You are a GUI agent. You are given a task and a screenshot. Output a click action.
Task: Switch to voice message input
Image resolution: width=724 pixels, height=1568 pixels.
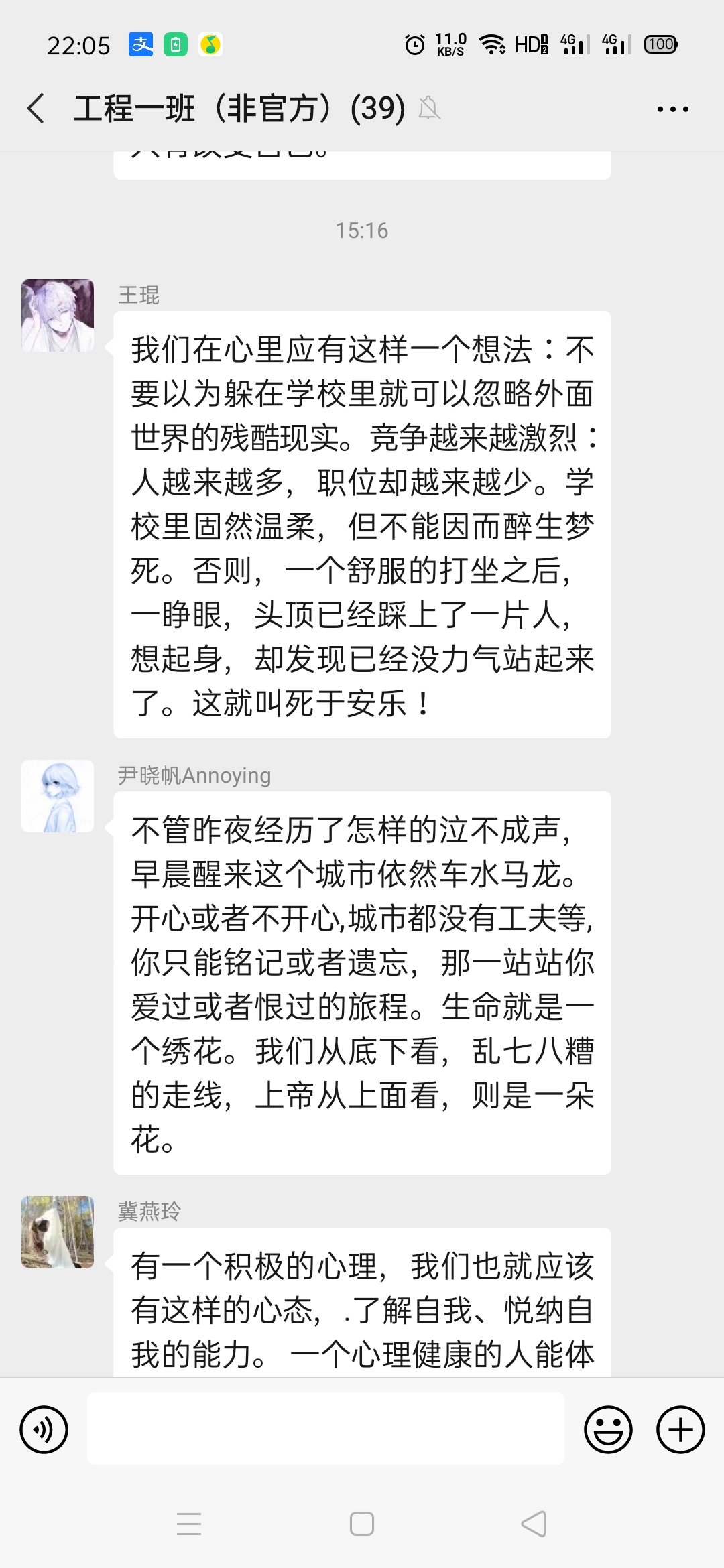click(44, 1429)
